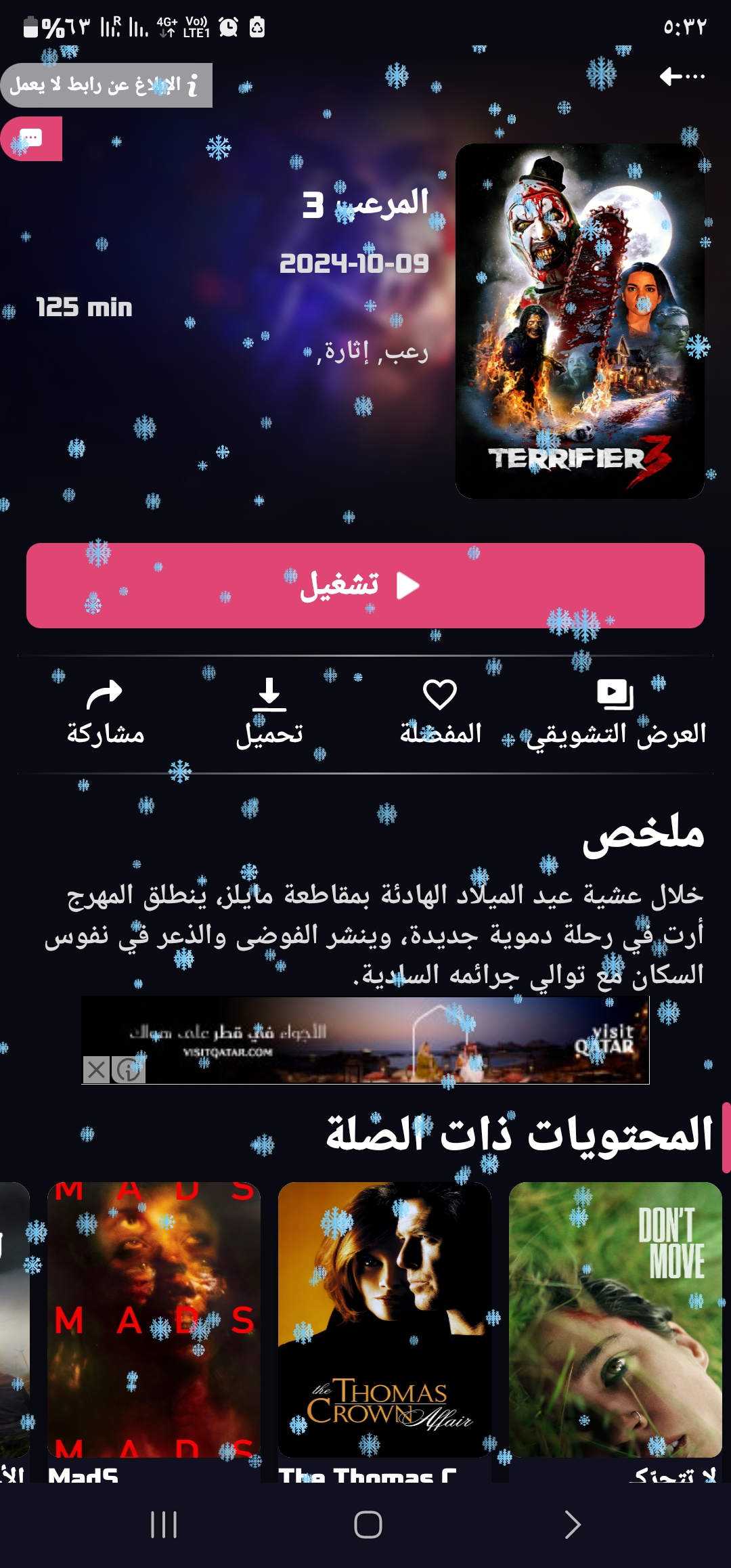Image resolution: width=731 pixels, height=1568 pixels.
Task: Open the Don't Move related movie
Action: coord(615,1319)
